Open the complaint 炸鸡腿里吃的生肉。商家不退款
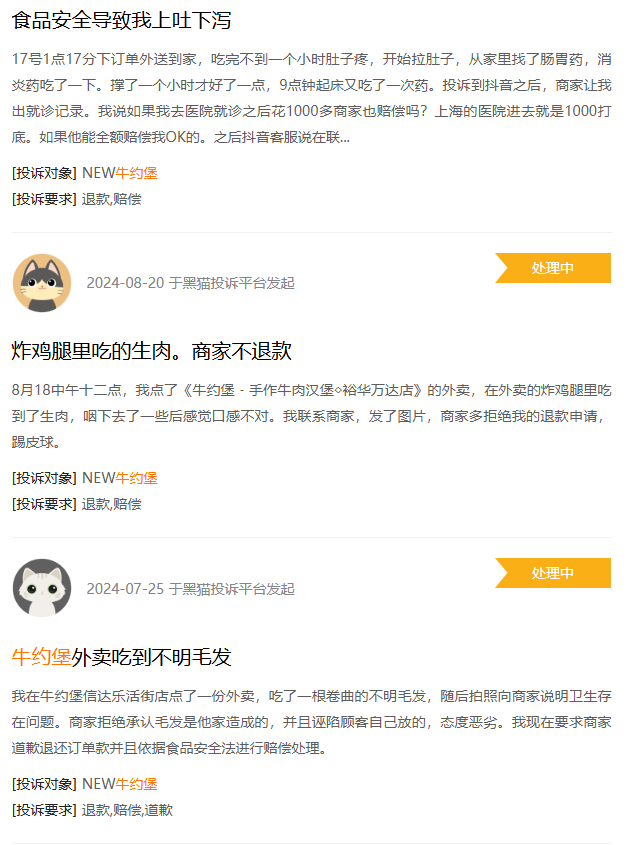The height and width of the screenshot is (845, 632). [x=152, y=351]
